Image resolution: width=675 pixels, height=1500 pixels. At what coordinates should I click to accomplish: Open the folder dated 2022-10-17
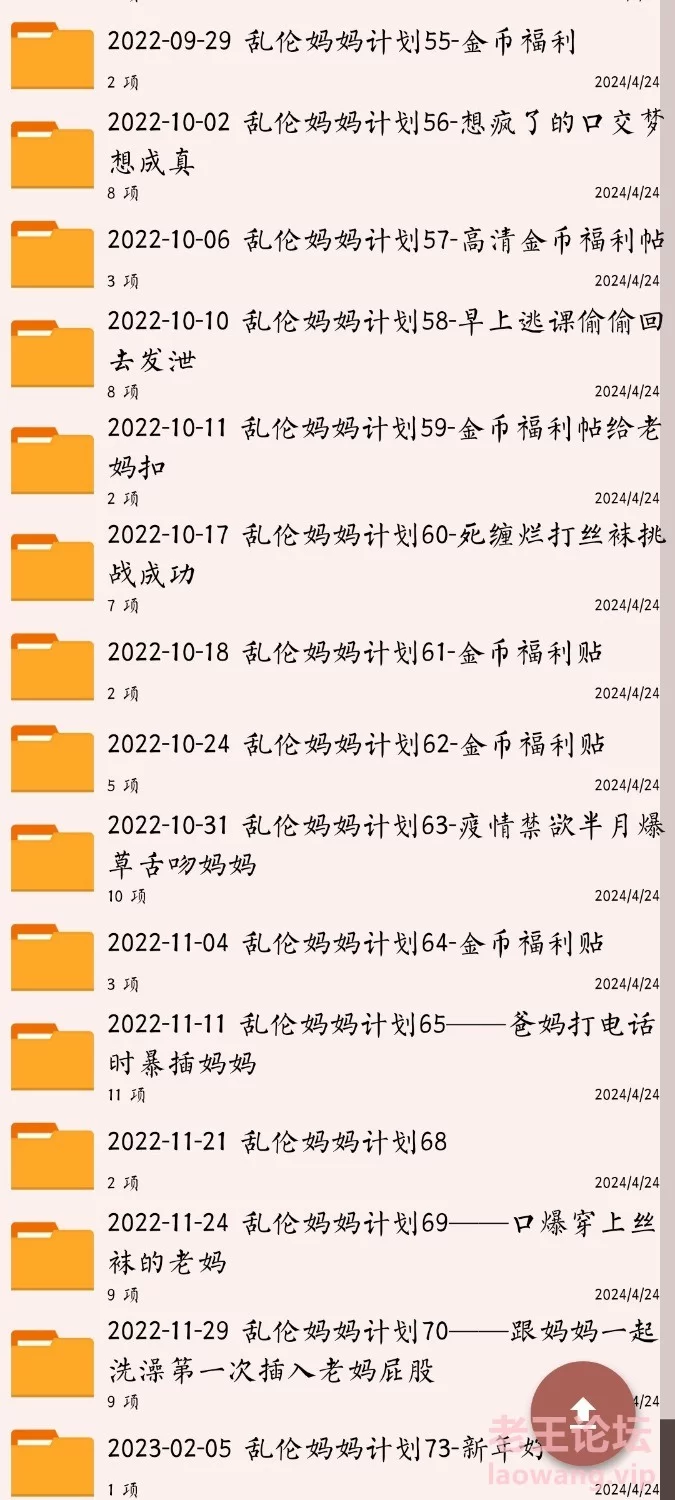click(337, 565)
